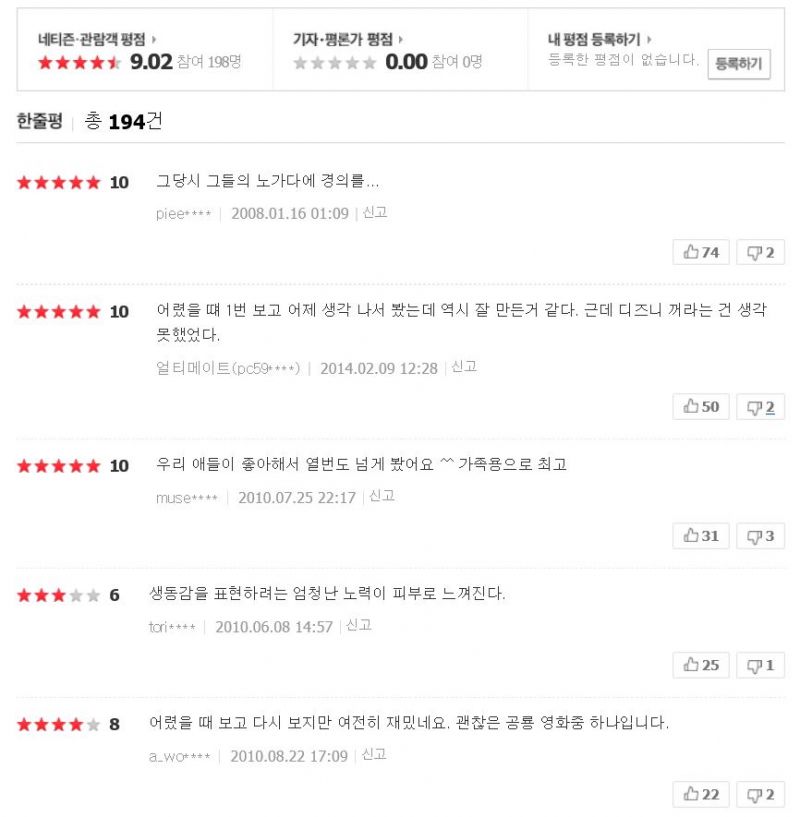This screenshot has height=817, width=800.
Task: Dislike the review by 얼티메이트(pc59****)
Action: tap(760, 406)
